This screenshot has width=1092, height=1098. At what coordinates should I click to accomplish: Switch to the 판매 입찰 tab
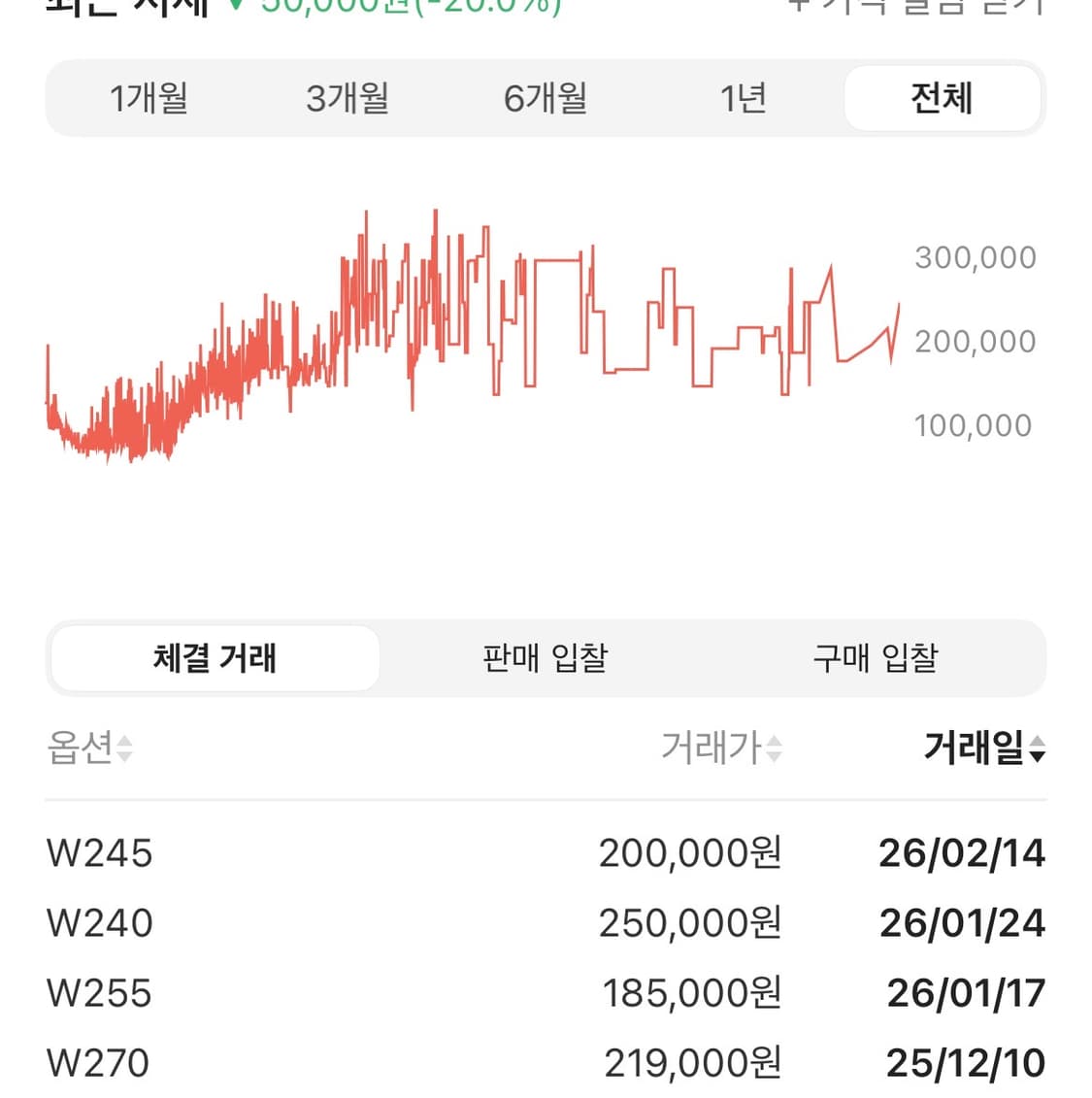[x=545, y=658]
